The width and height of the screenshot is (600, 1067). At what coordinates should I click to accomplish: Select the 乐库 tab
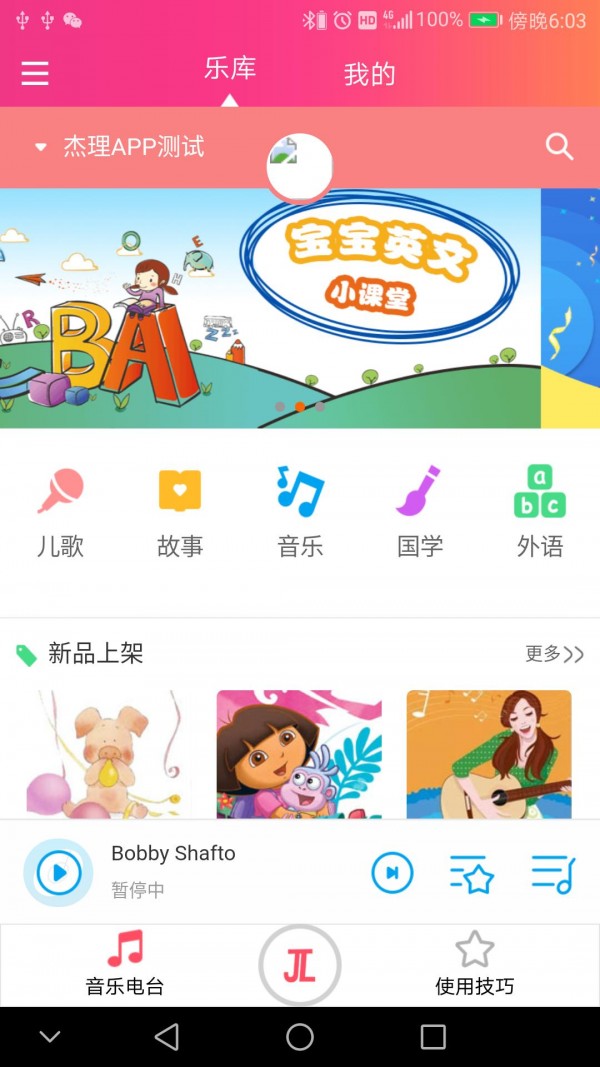tap(230, 68)
